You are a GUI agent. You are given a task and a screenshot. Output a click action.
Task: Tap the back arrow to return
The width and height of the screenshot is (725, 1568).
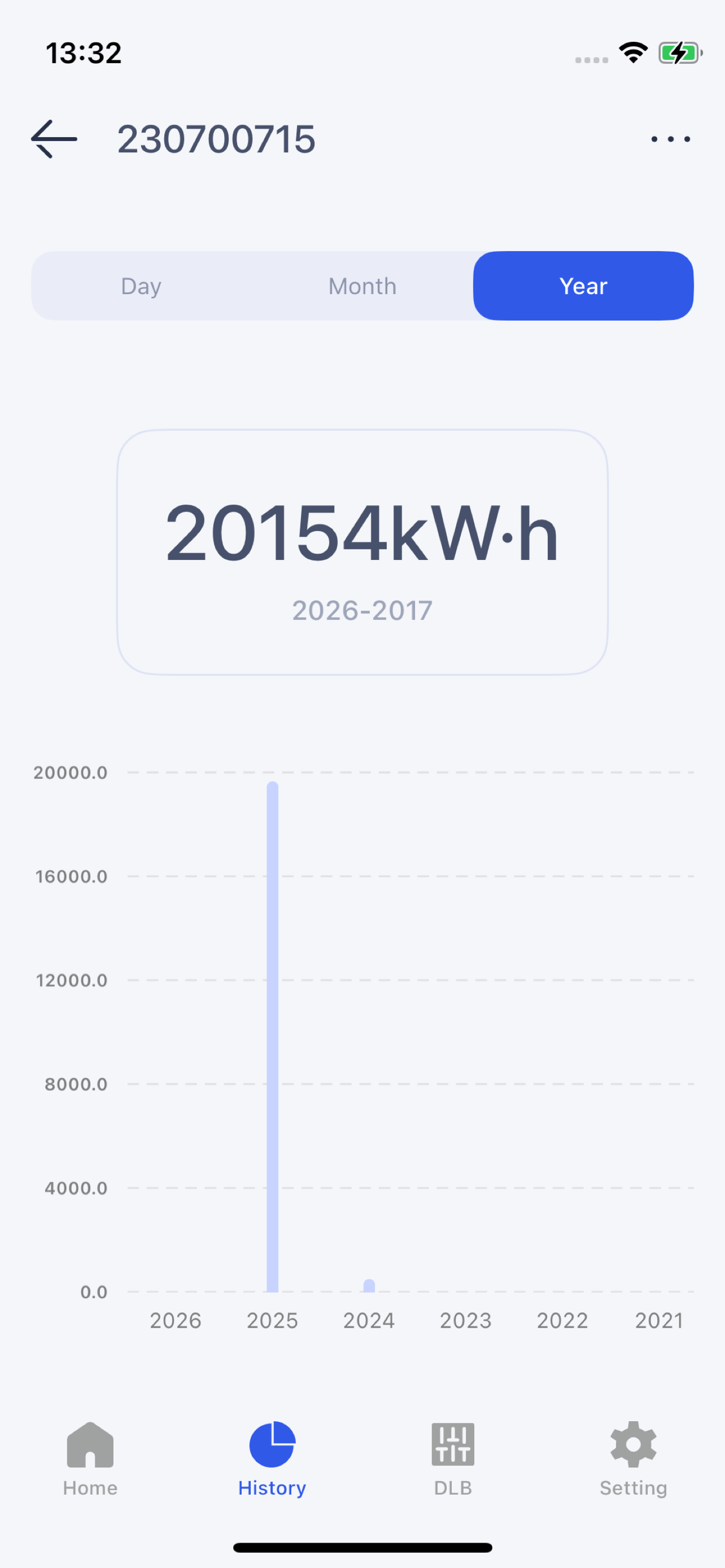pyautogui.click(x=54, y=139)
